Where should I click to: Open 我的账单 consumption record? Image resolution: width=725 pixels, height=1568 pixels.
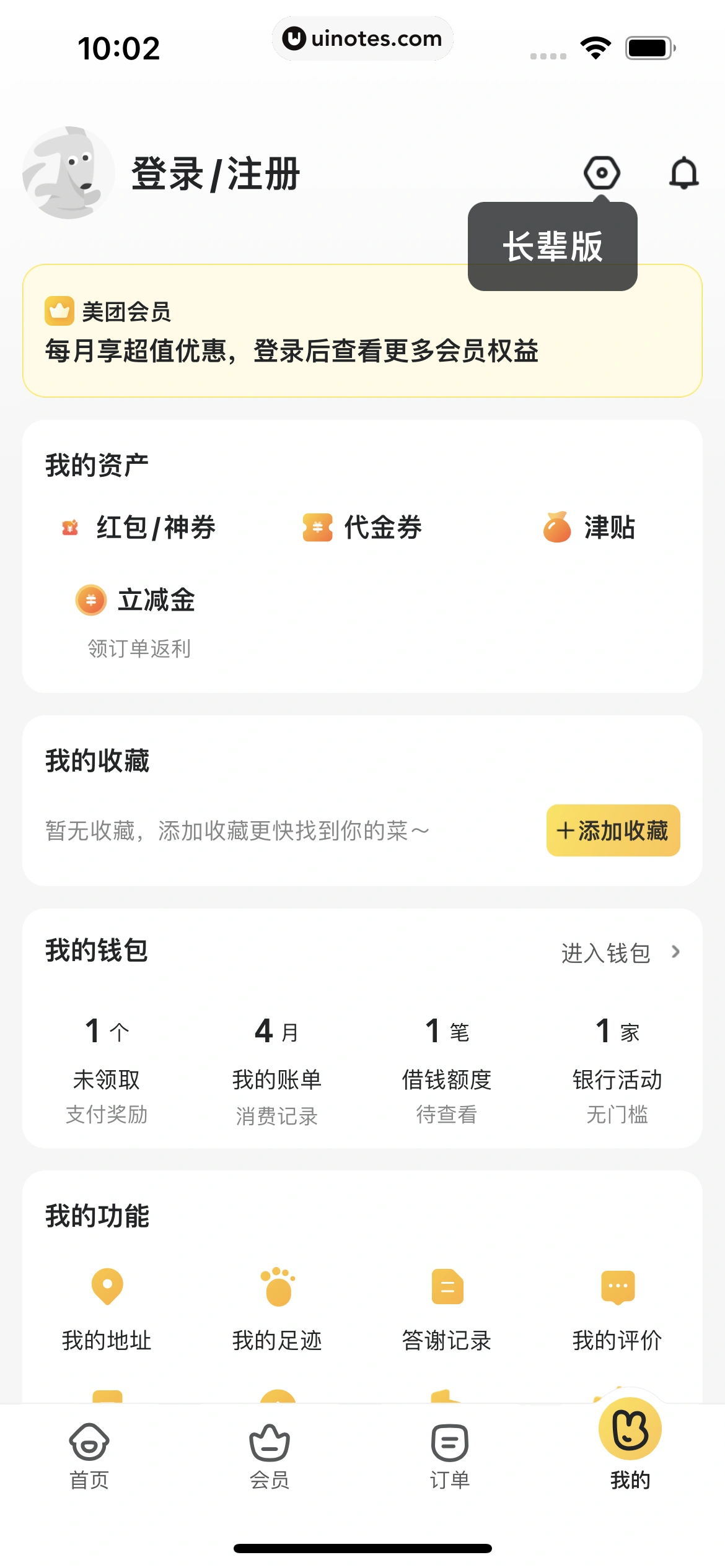tap(278, 1079)
